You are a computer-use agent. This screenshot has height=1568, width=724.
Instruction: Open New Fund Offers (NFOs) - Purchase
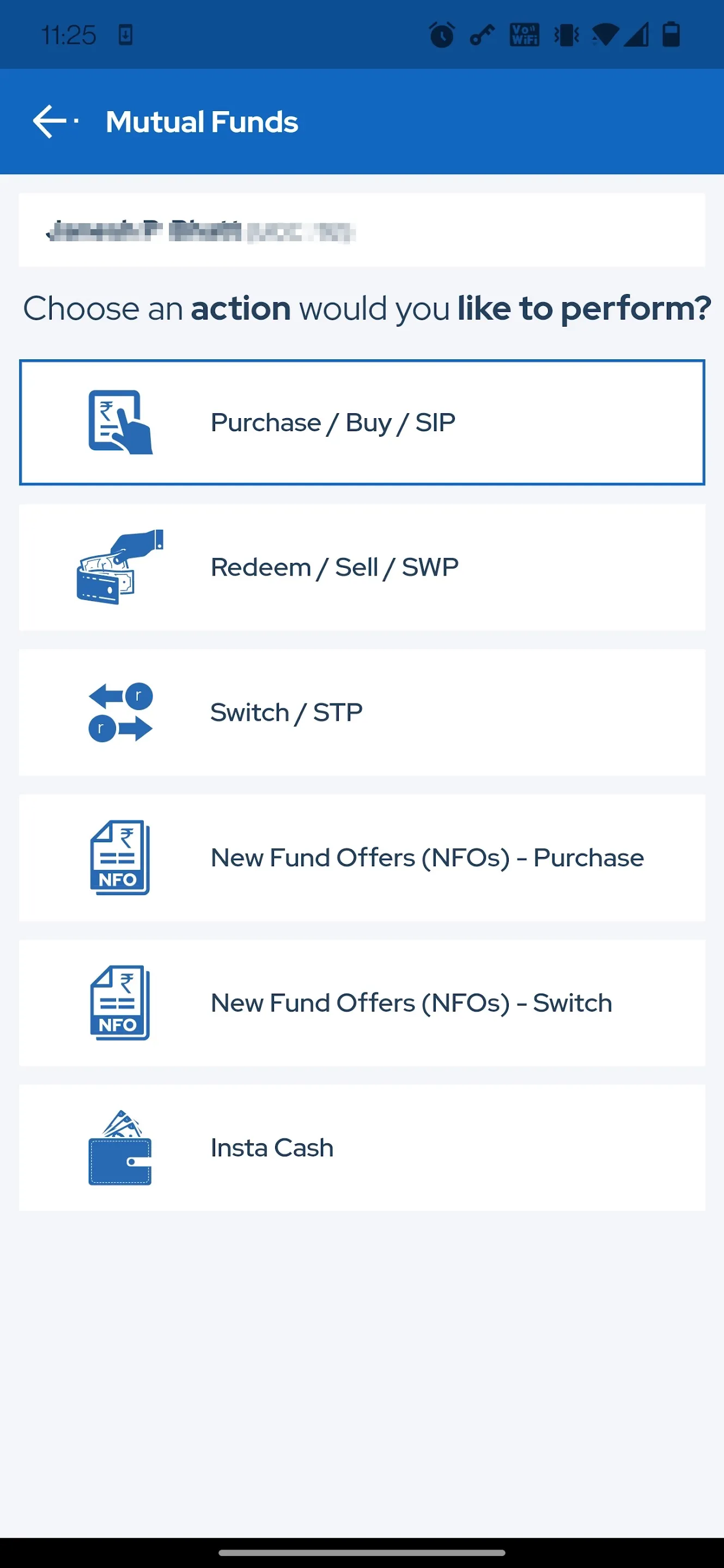tap(362, 857)
